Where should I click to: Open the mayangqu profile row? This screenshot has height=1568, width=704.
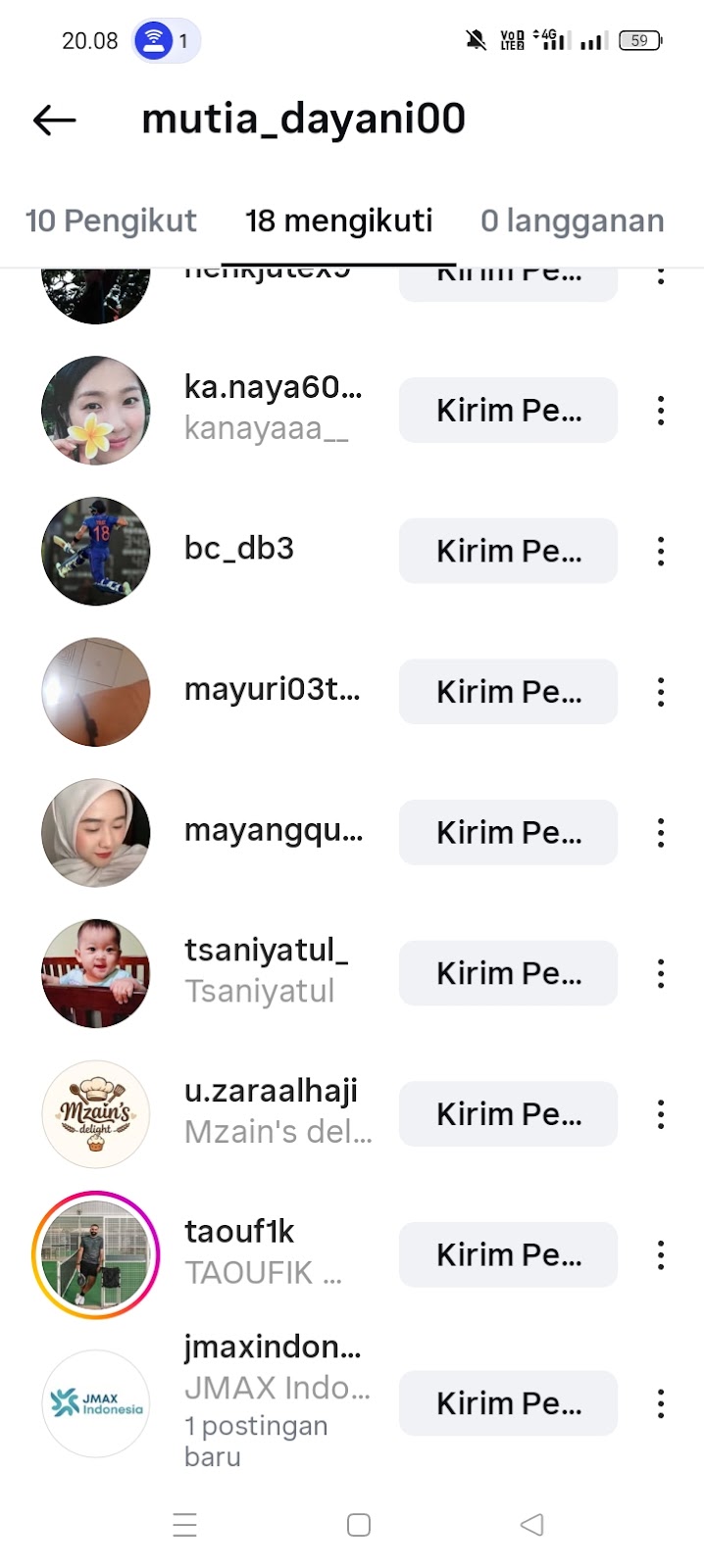point(273,831)
